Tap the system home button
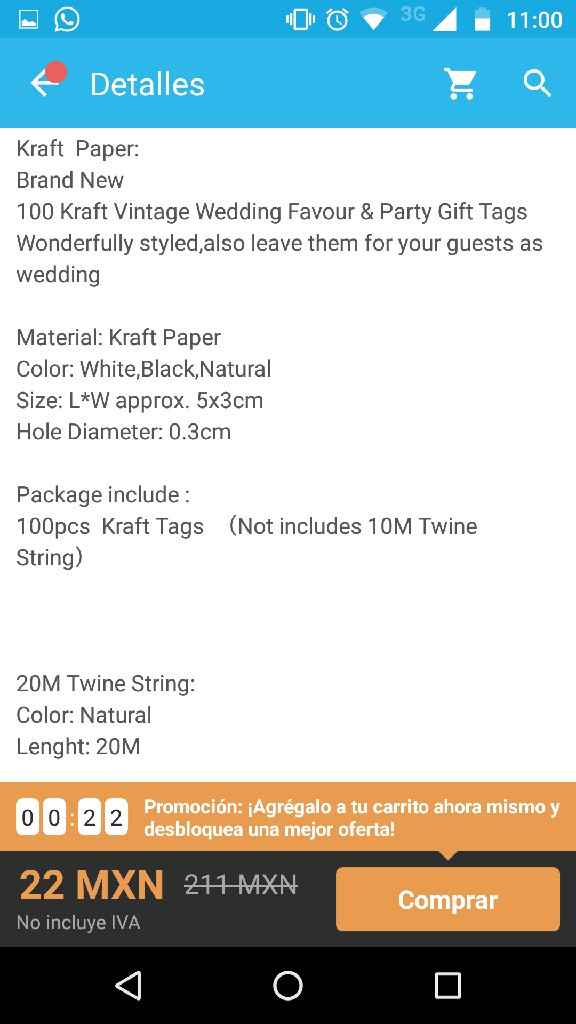This screenshot has height=1024, width=576. (x=288, y=985)
